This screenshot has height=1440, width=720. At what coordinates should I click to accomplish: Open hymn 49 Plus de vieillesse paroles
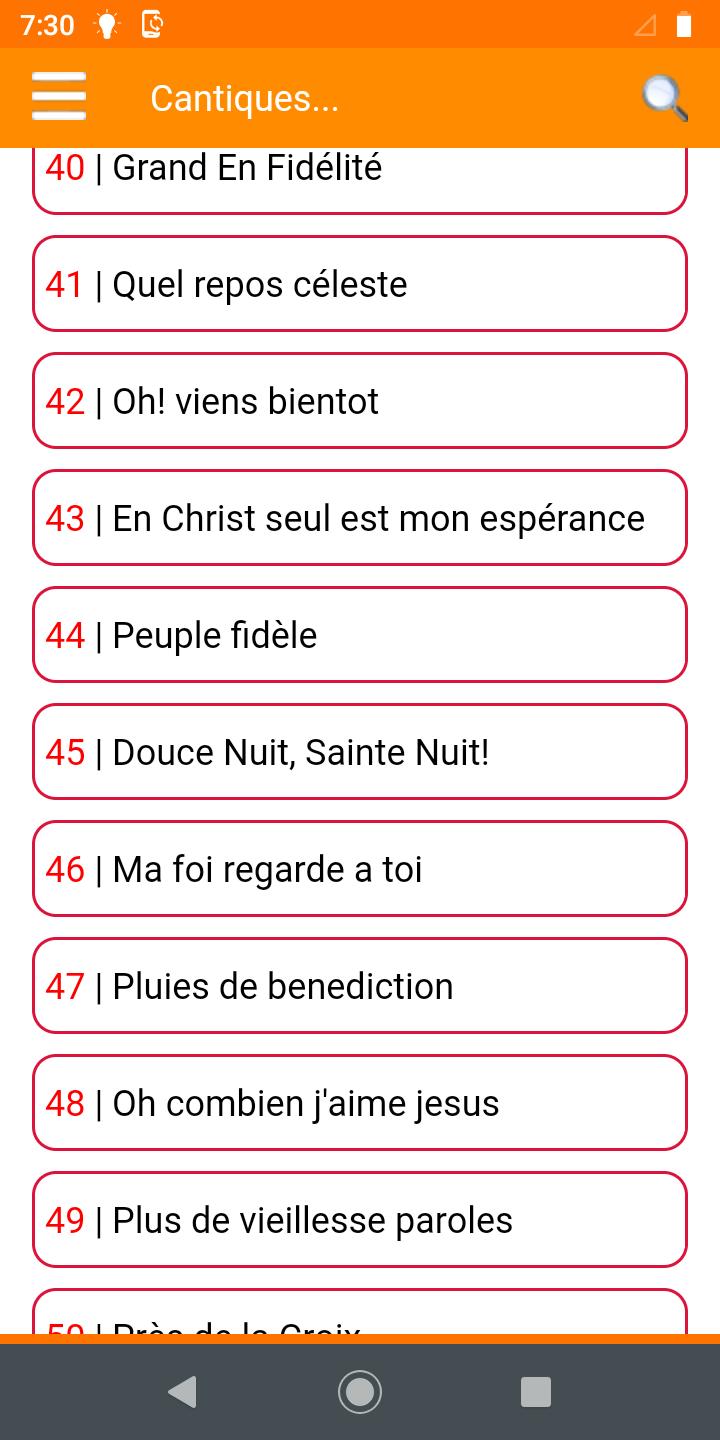(x=360, y=1220)
